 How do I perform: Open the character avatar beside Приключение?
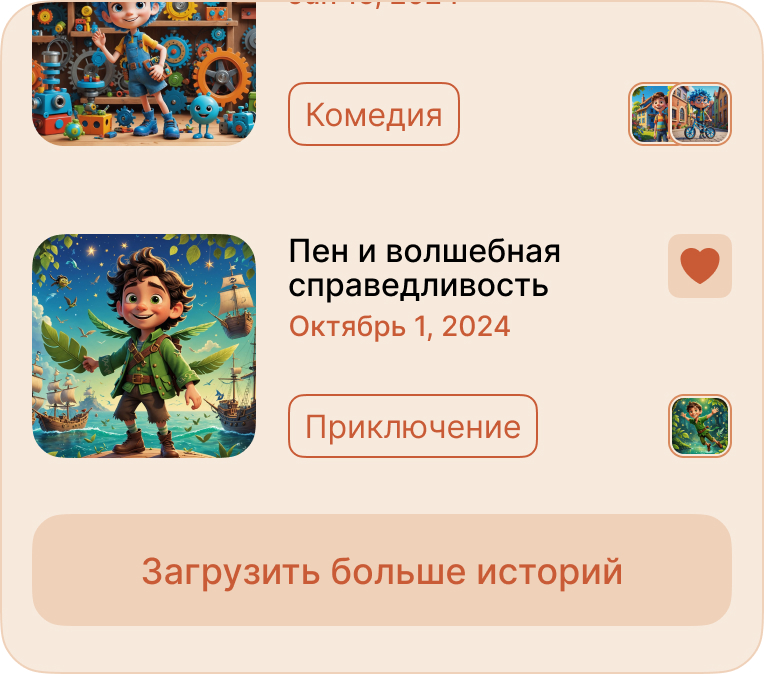coord(699,426)
